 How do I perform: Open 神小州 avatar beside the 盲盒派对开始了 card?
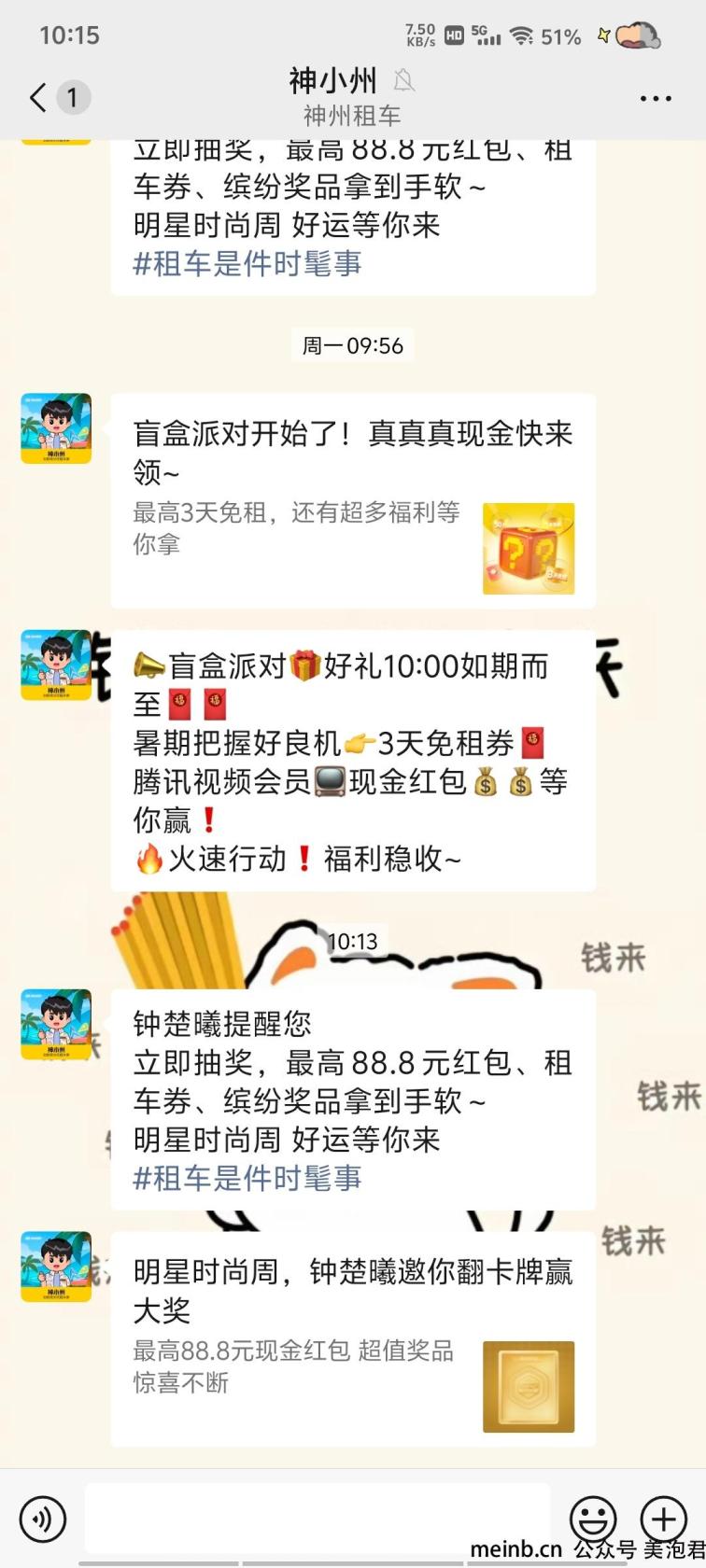(x=56, y=428)
